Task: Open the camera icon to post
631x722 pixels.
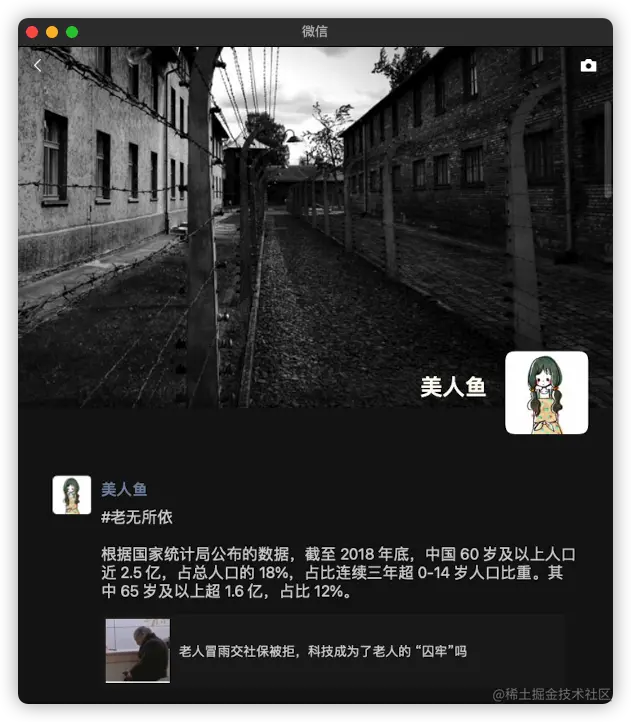Action: click(x=588, y=66)
